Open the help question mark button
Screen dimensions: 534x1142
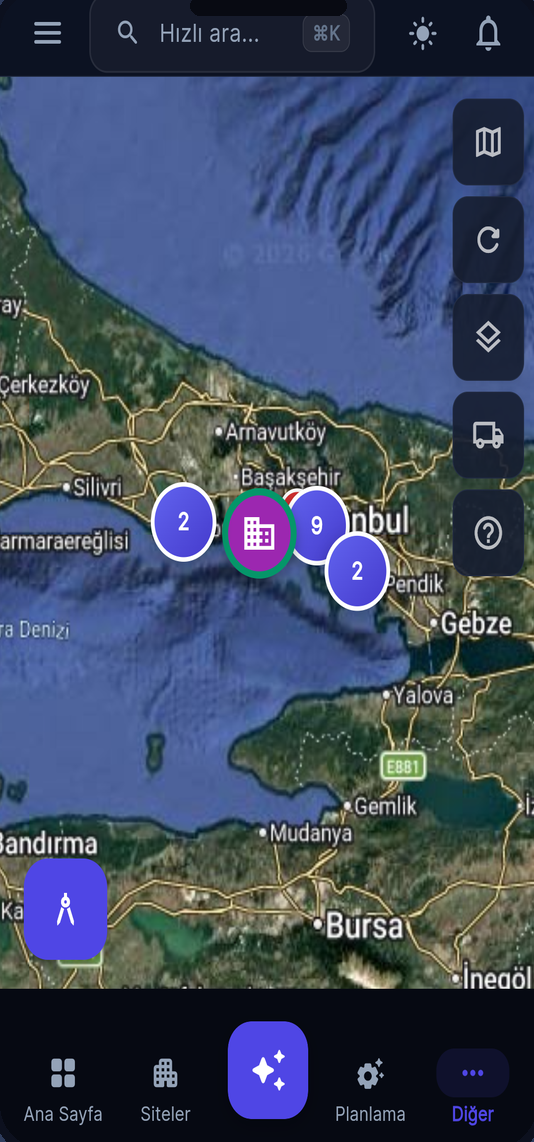coord(488,533)
